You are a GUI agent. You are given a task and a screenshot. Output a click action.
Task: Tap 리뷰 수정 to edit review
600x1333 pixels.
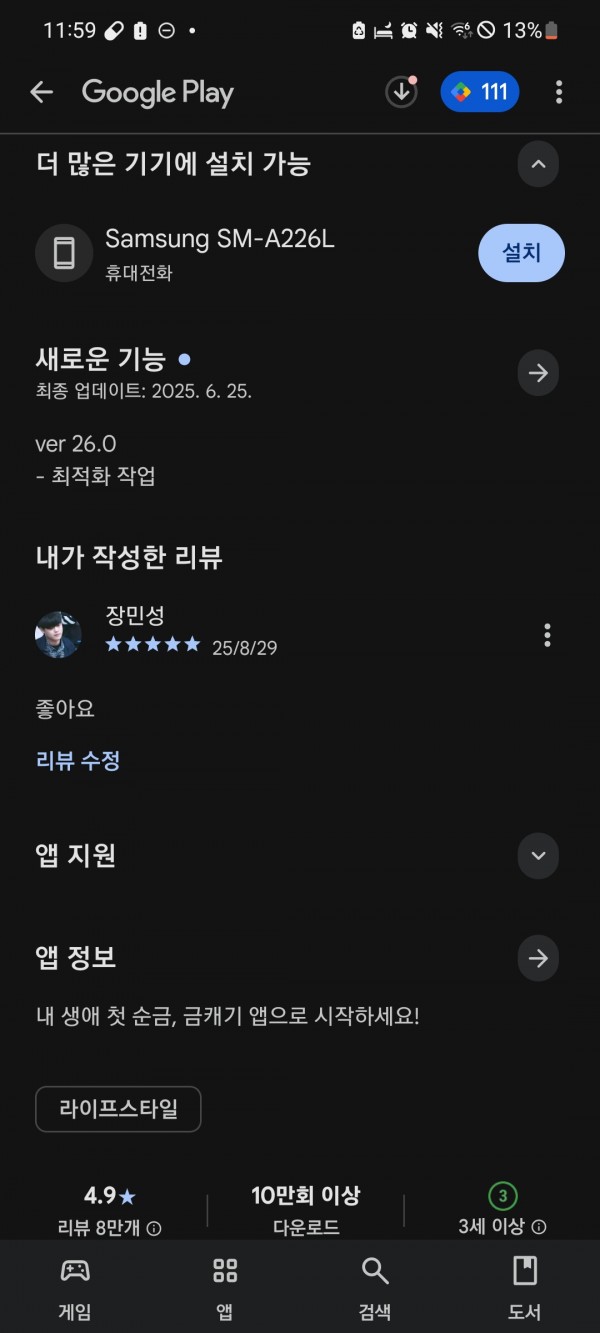point(78,761)
